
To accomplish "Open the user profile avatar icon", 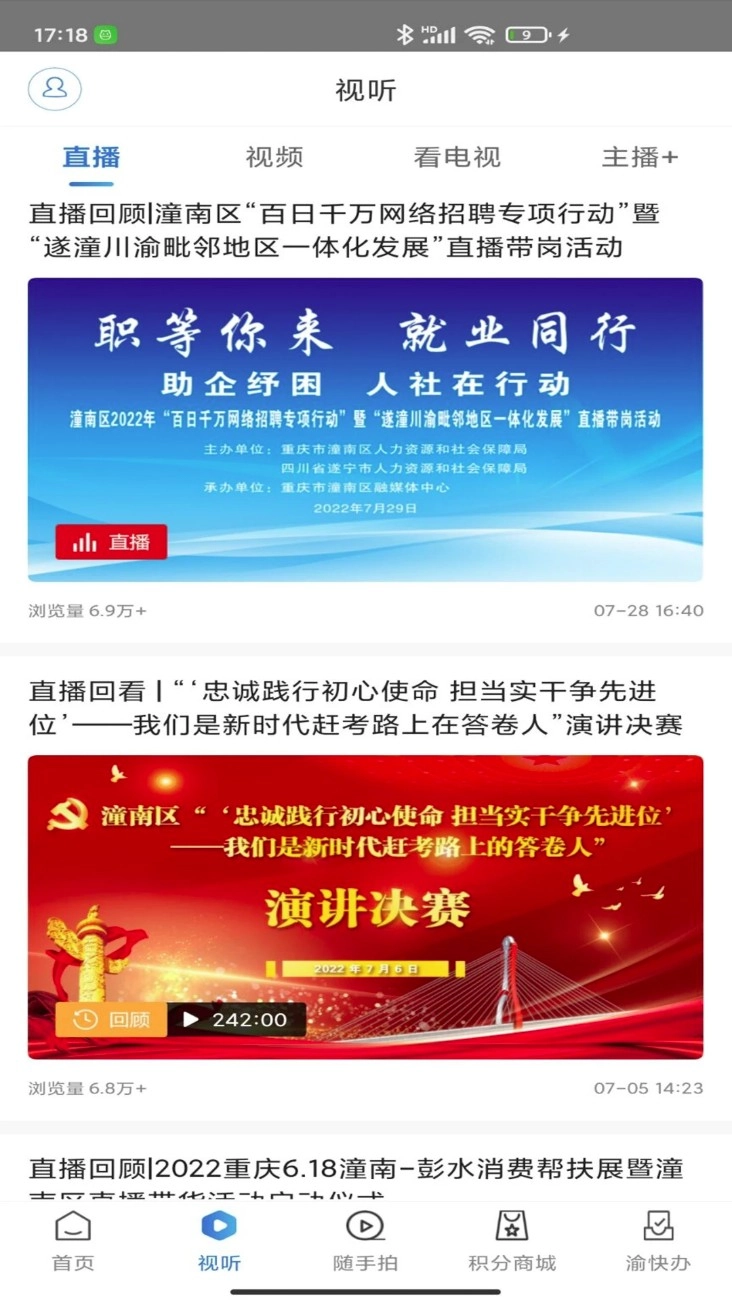I will (x=55, y=89).
